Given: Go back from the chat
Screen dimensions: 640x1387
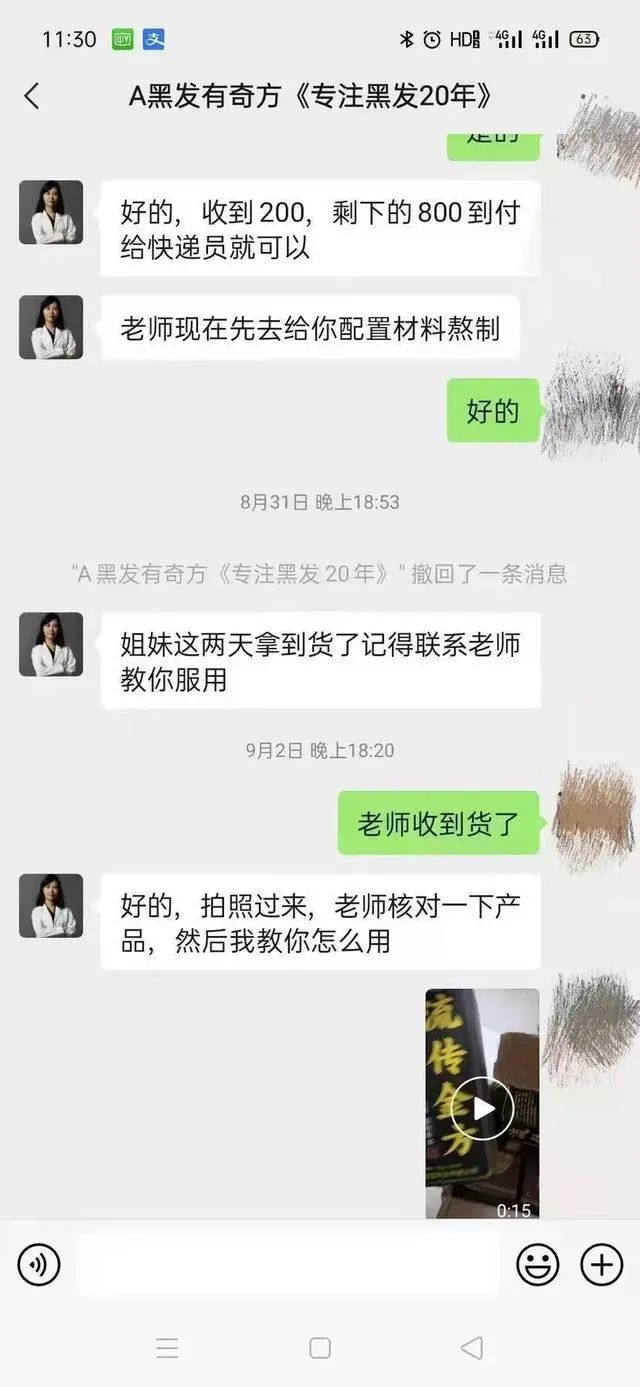Looking at the screenshot, I should point(32,96).
